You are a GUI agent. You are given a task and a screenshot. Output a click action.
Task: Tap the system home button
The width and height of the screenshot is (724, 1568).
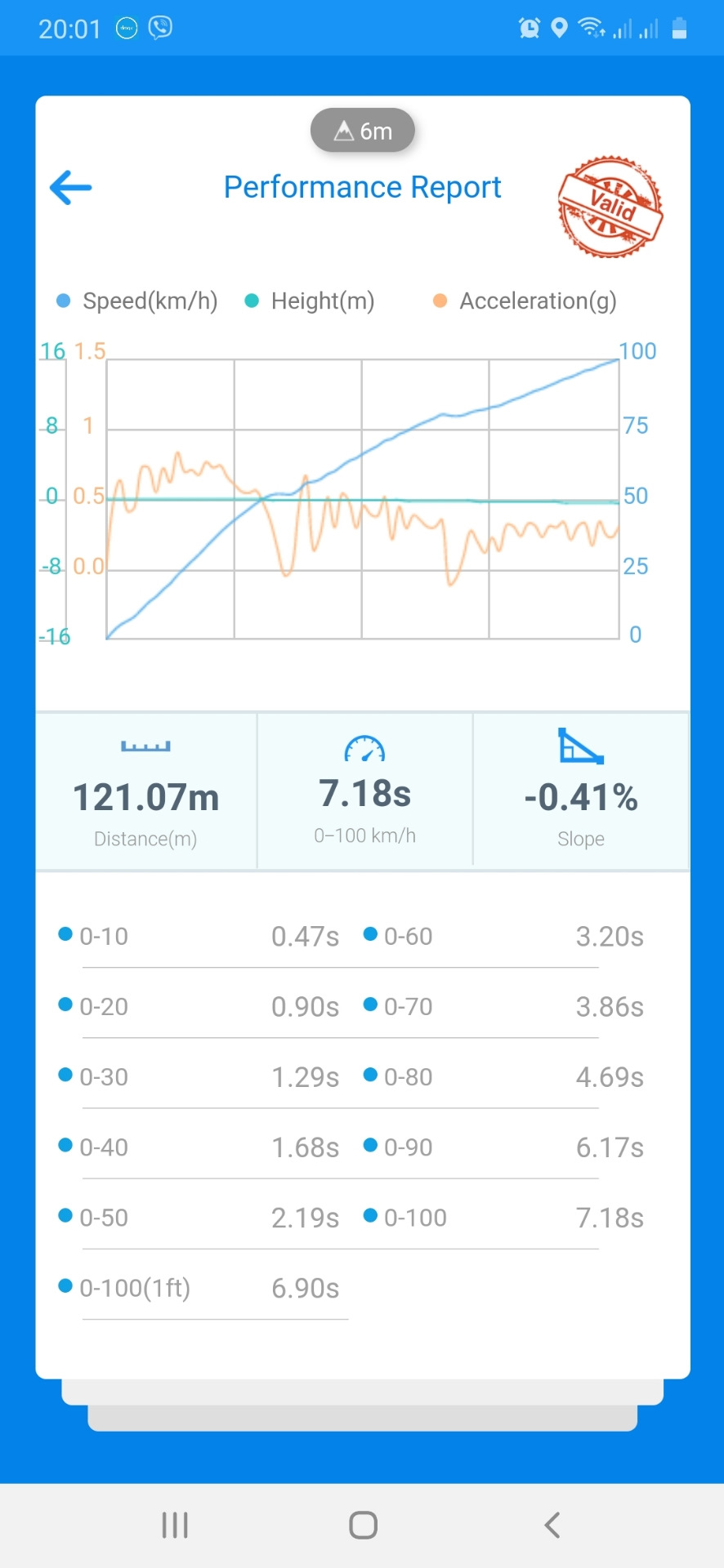tap(363, 1525)
